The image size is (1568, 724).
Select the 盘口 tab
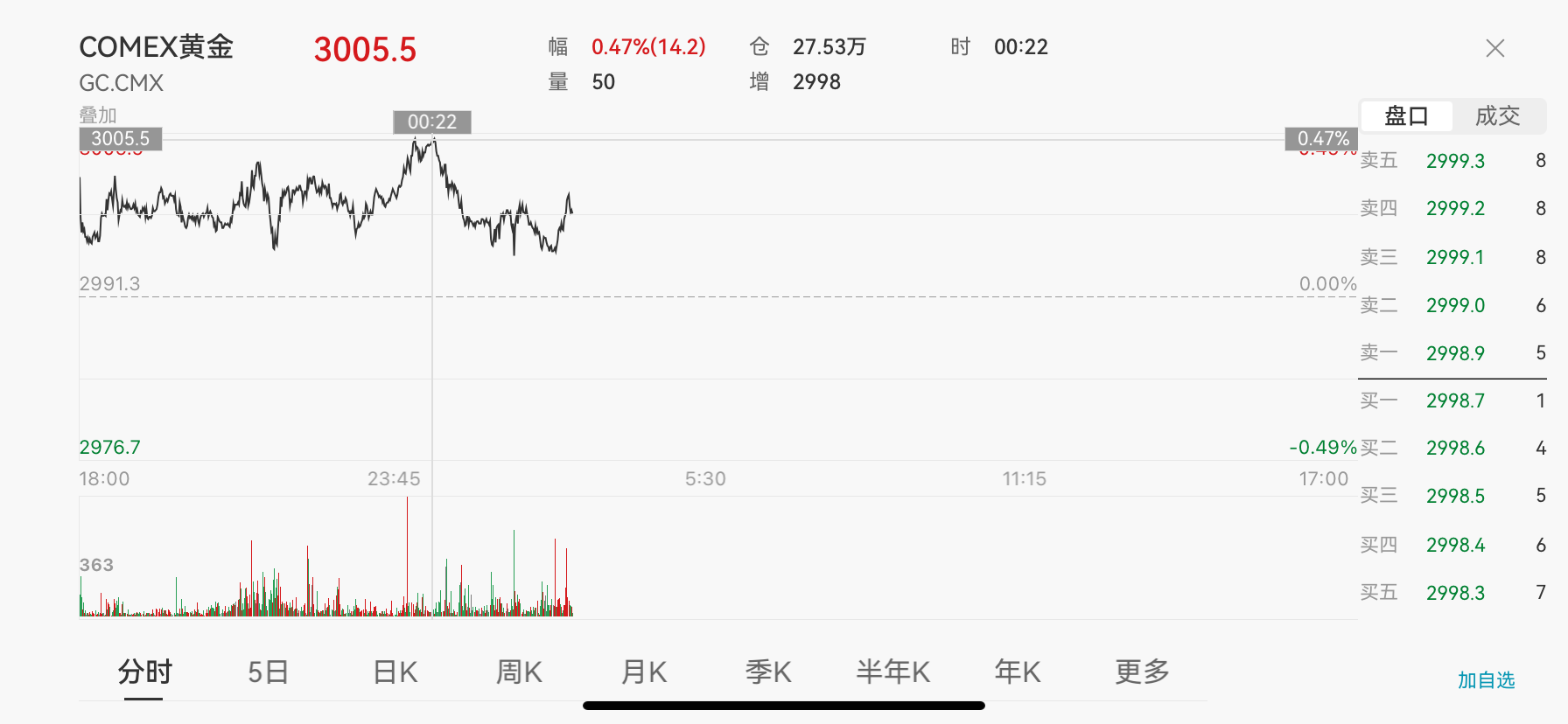coord(1406,116)
